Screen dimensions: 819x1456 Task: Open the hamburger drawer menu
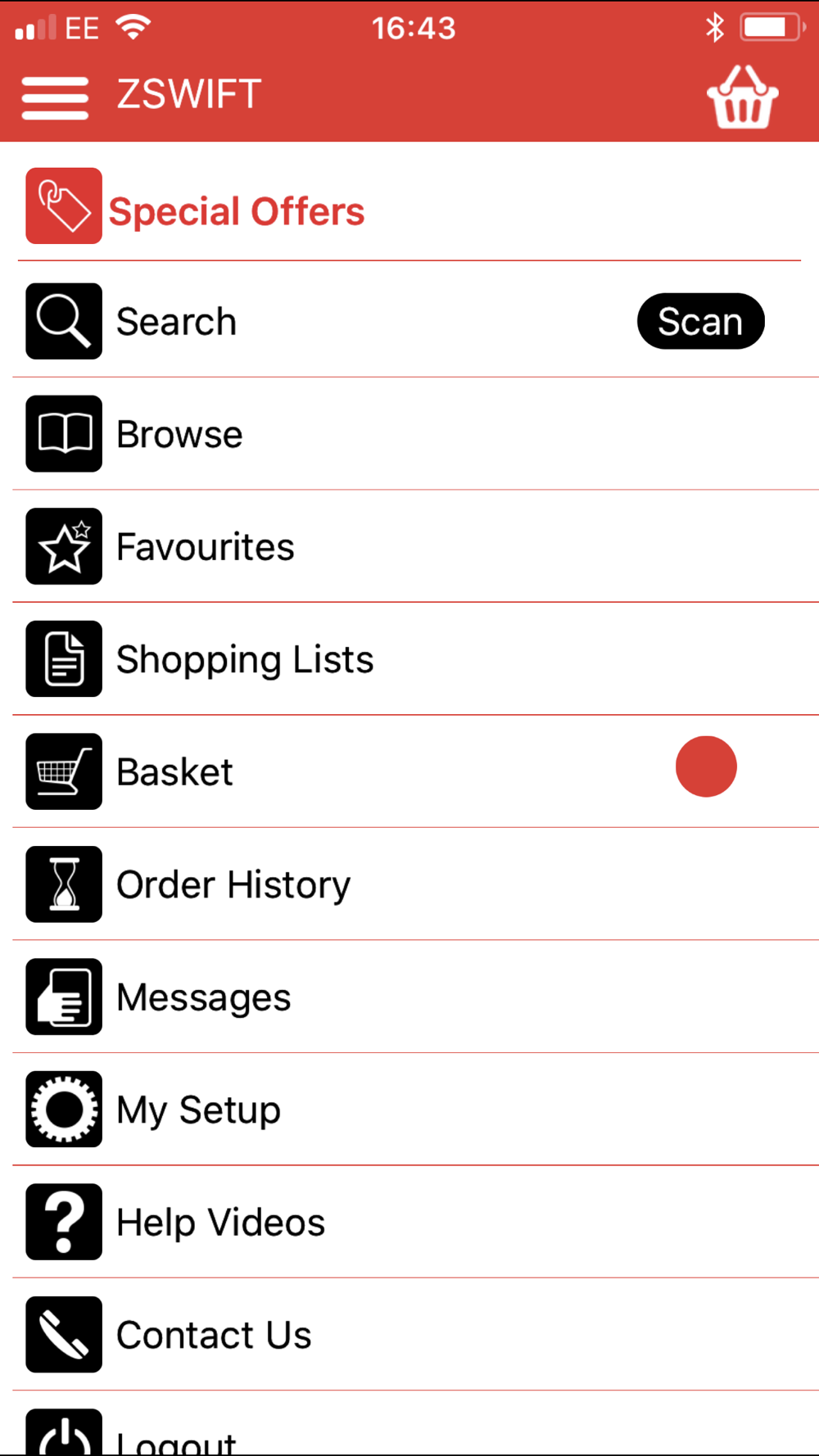click(x=55, y=98)
